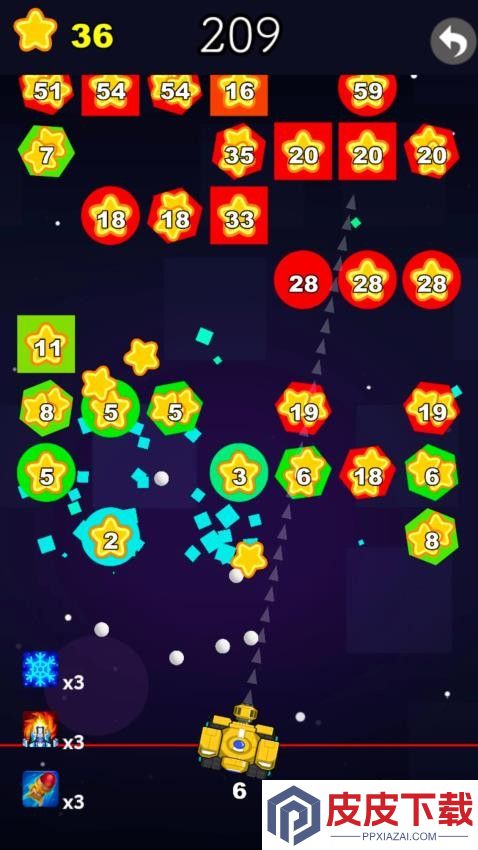This screenshot has width=478, height=850.
Task: Launch the rocket missile power-up
Action: tap(41, 789)
